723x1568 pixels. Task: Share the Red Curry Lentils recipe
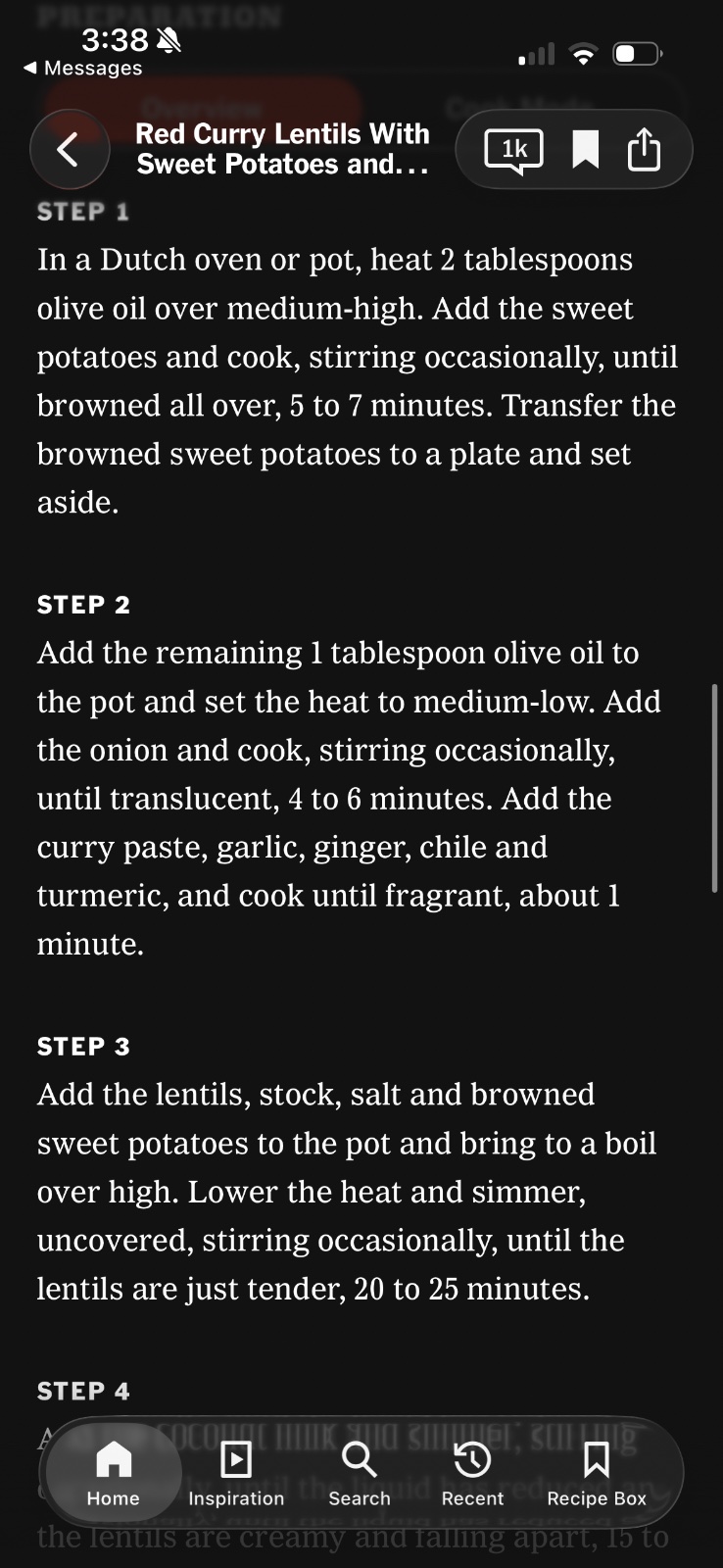(644, 150)
